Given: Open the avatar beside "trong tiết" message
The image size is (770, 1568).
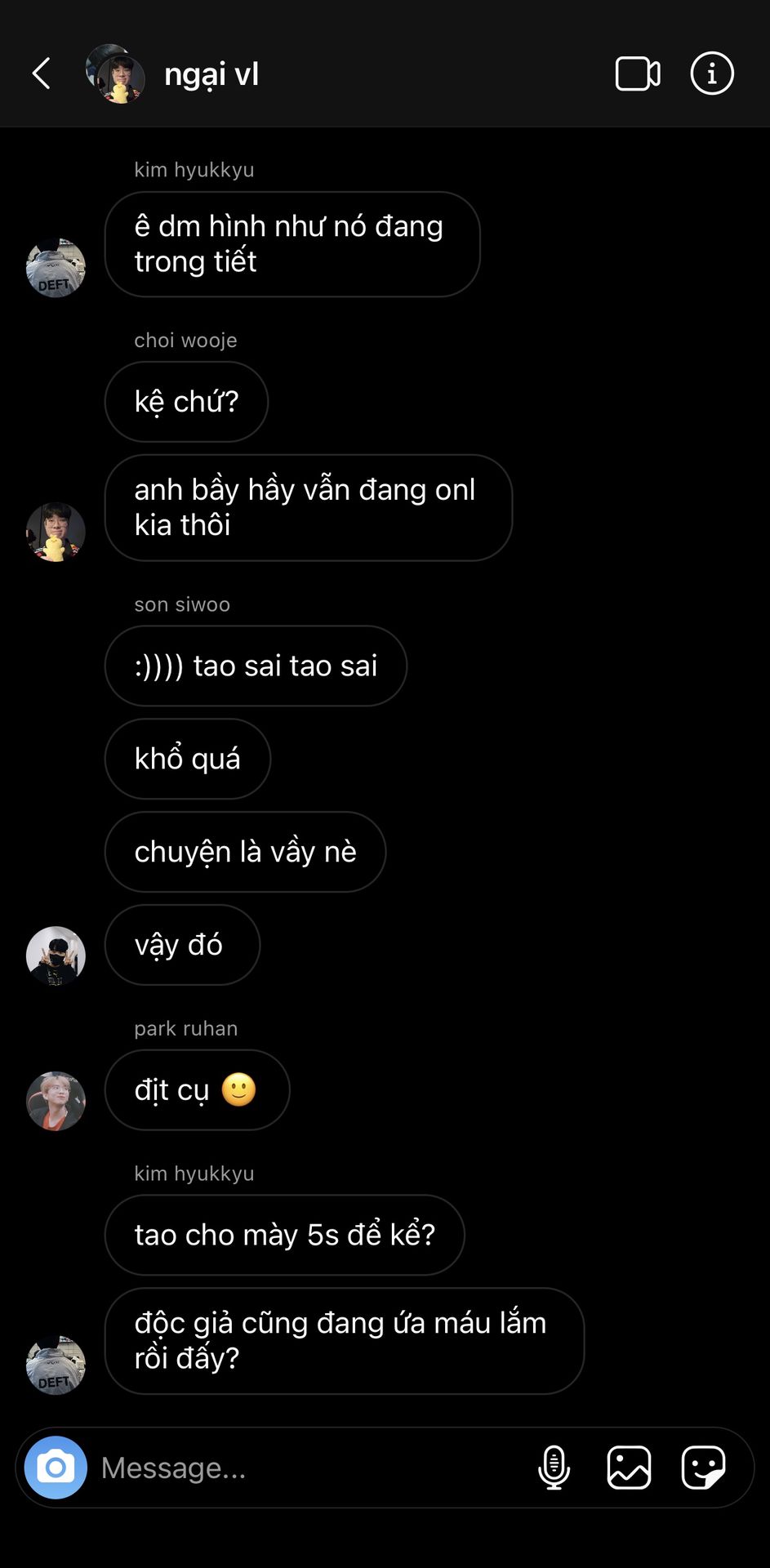Looking at the screenshot, I should pyautogui.click(x=56, y=268).
